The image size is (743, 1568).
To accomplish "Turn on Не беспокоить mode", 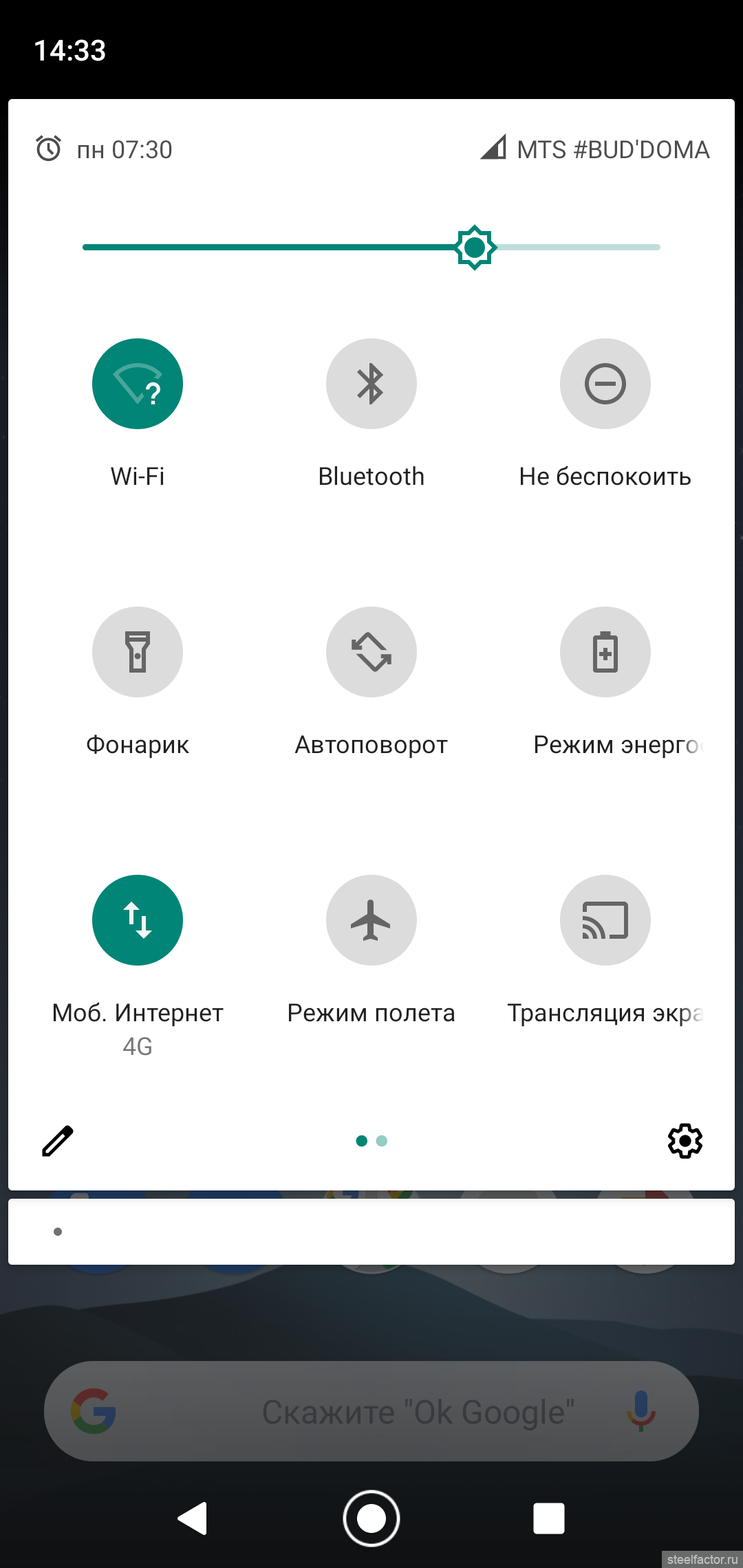I will coord(605,384).
